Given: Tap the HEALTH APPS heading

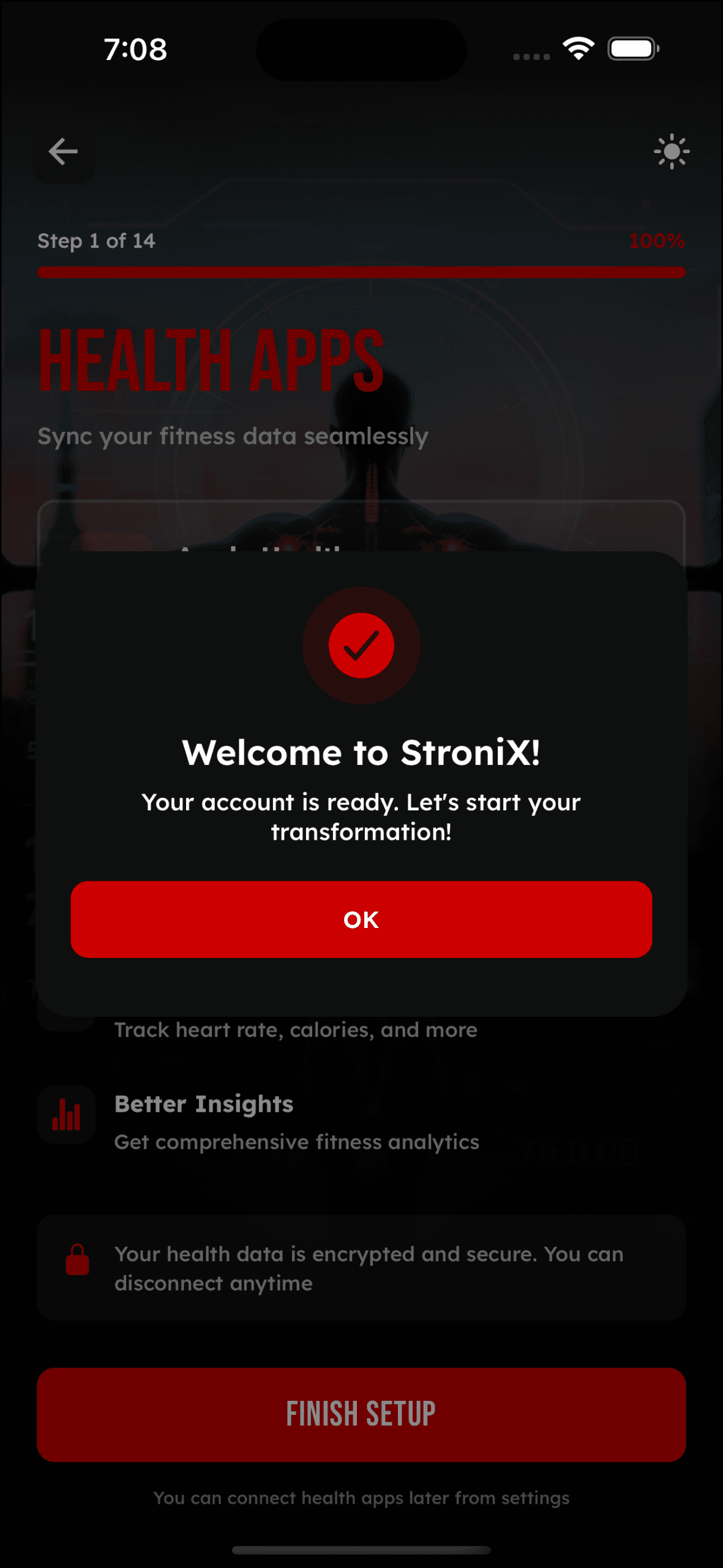Looking at the screenshot, I should pos(210,360).
